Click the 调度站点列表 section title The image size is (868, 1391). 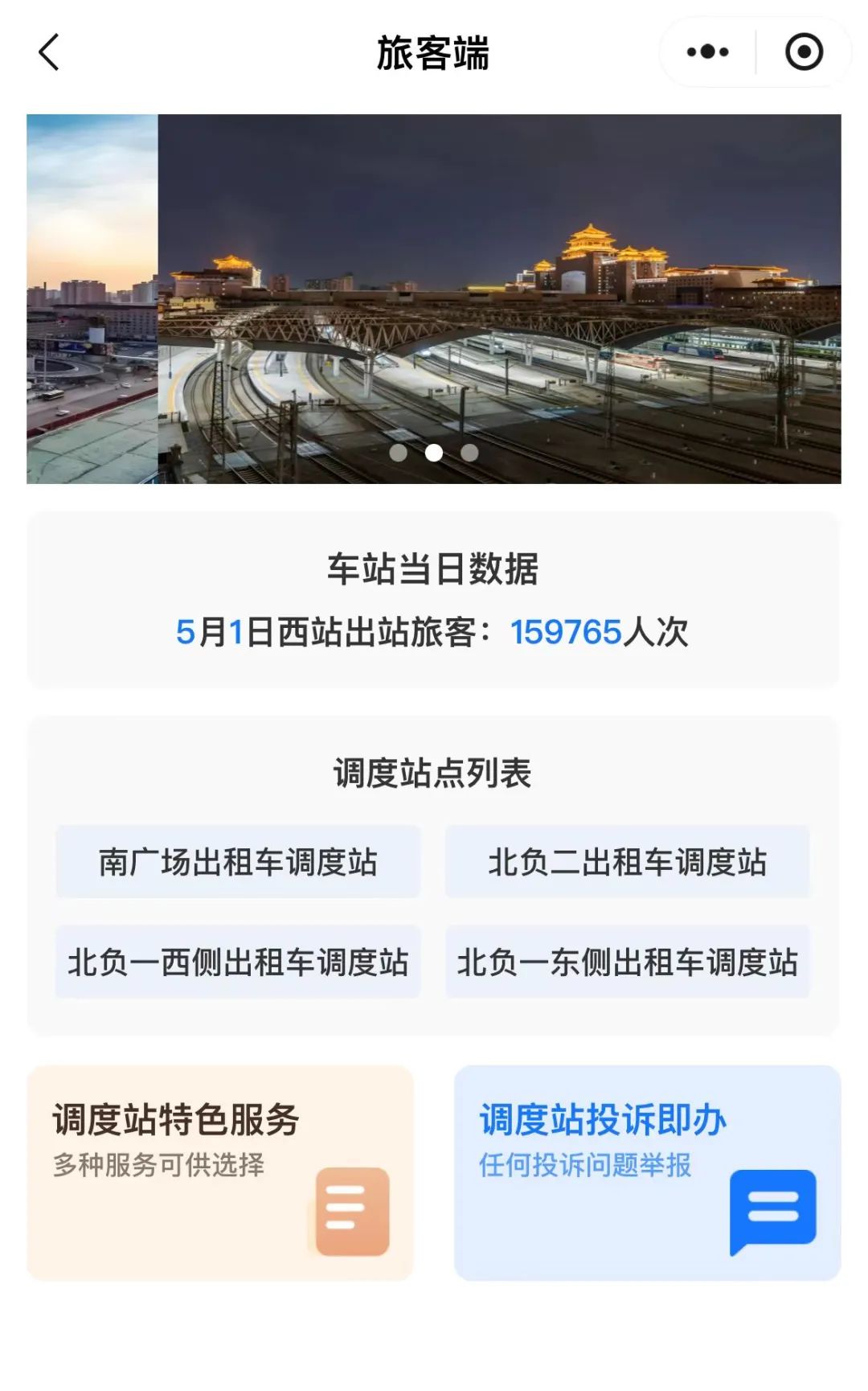click(x=434, y=773)
